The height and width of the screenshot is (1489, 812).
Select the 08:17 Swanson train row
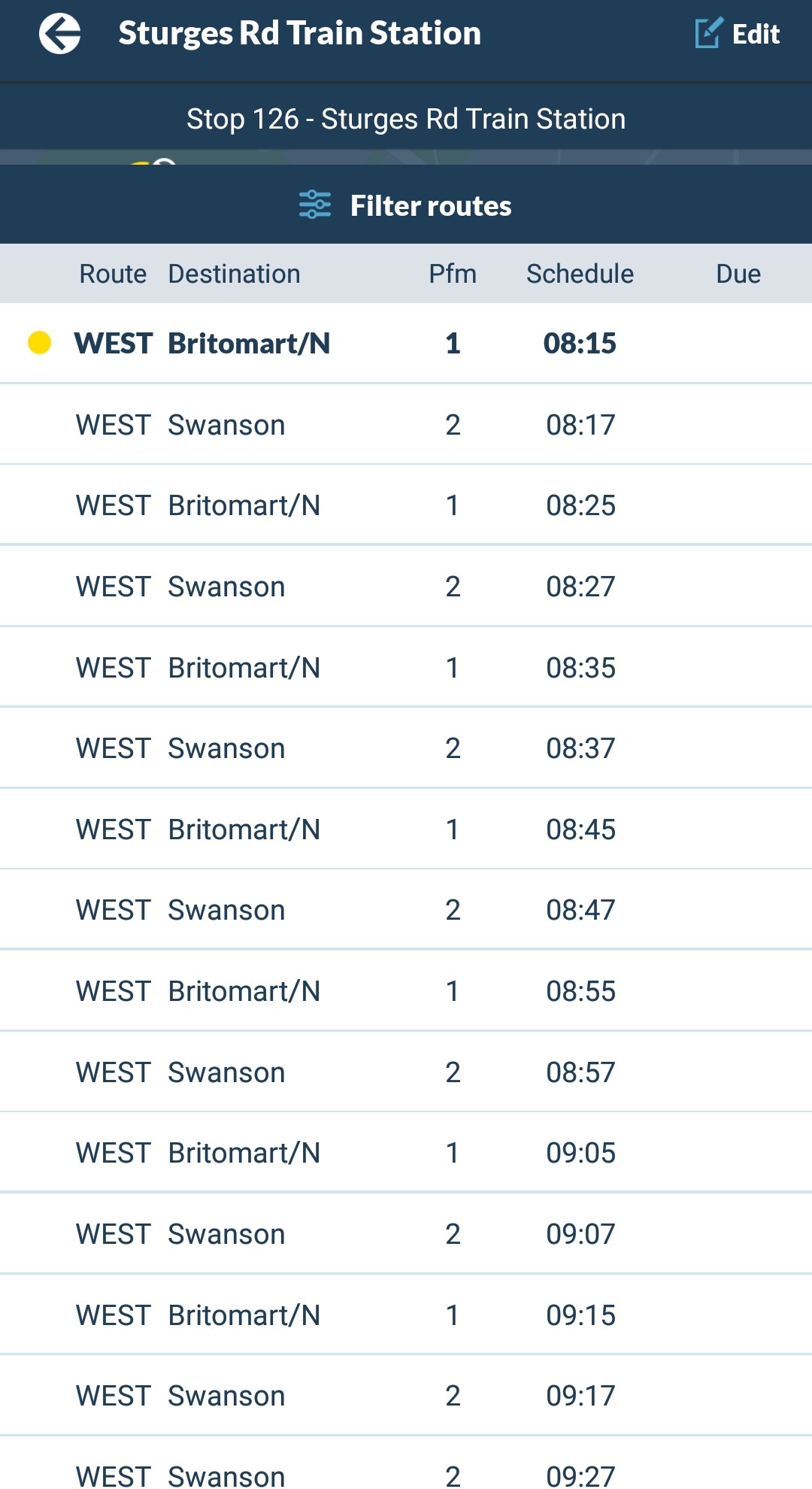(x=406, y=425)
